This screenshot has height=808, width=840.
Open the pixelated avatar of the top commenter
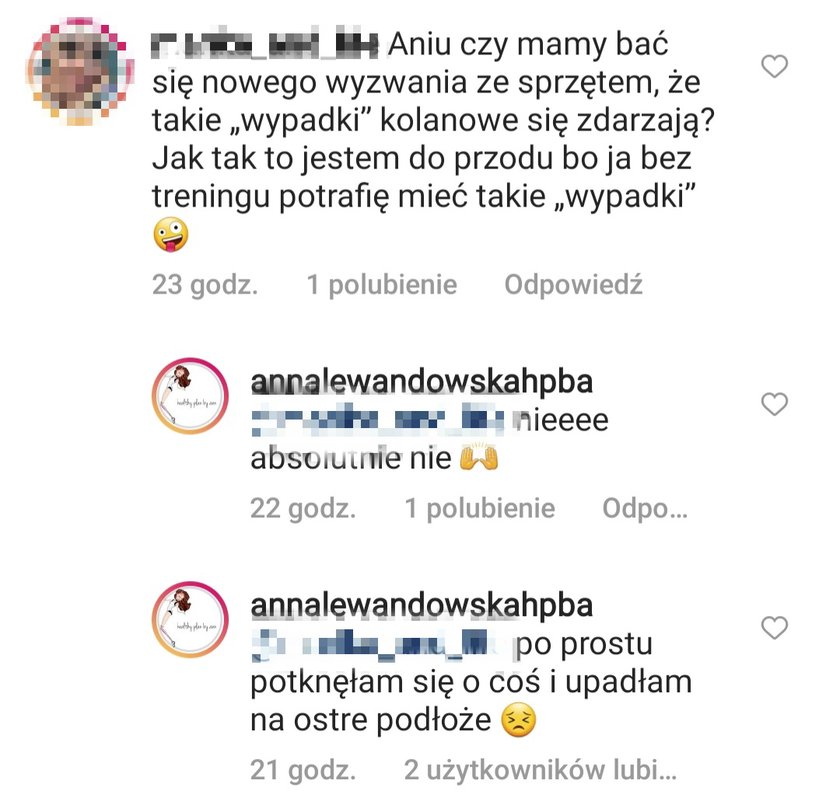77,72
